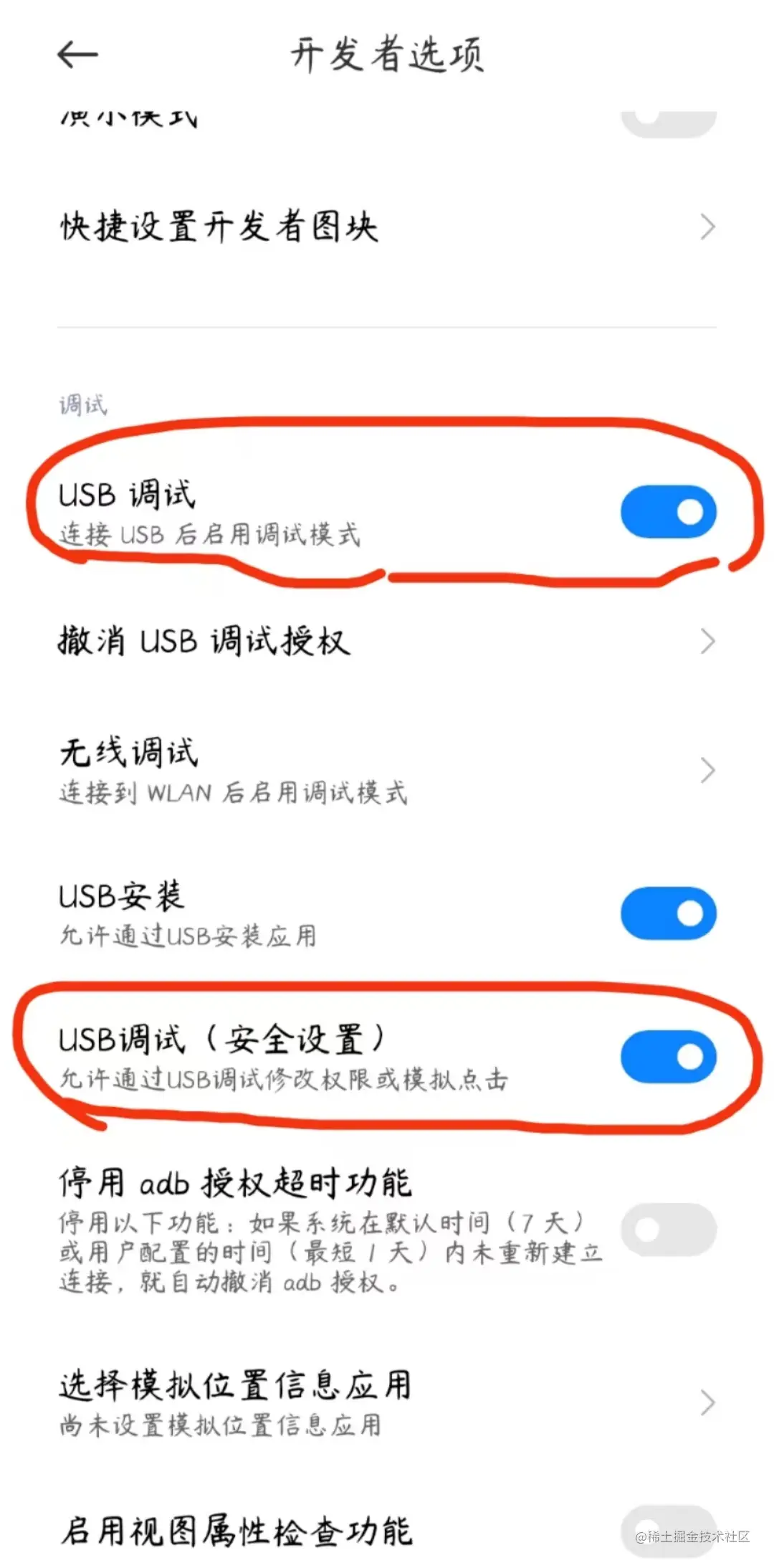Turn off the USB 调试 switch

point(668,512)
